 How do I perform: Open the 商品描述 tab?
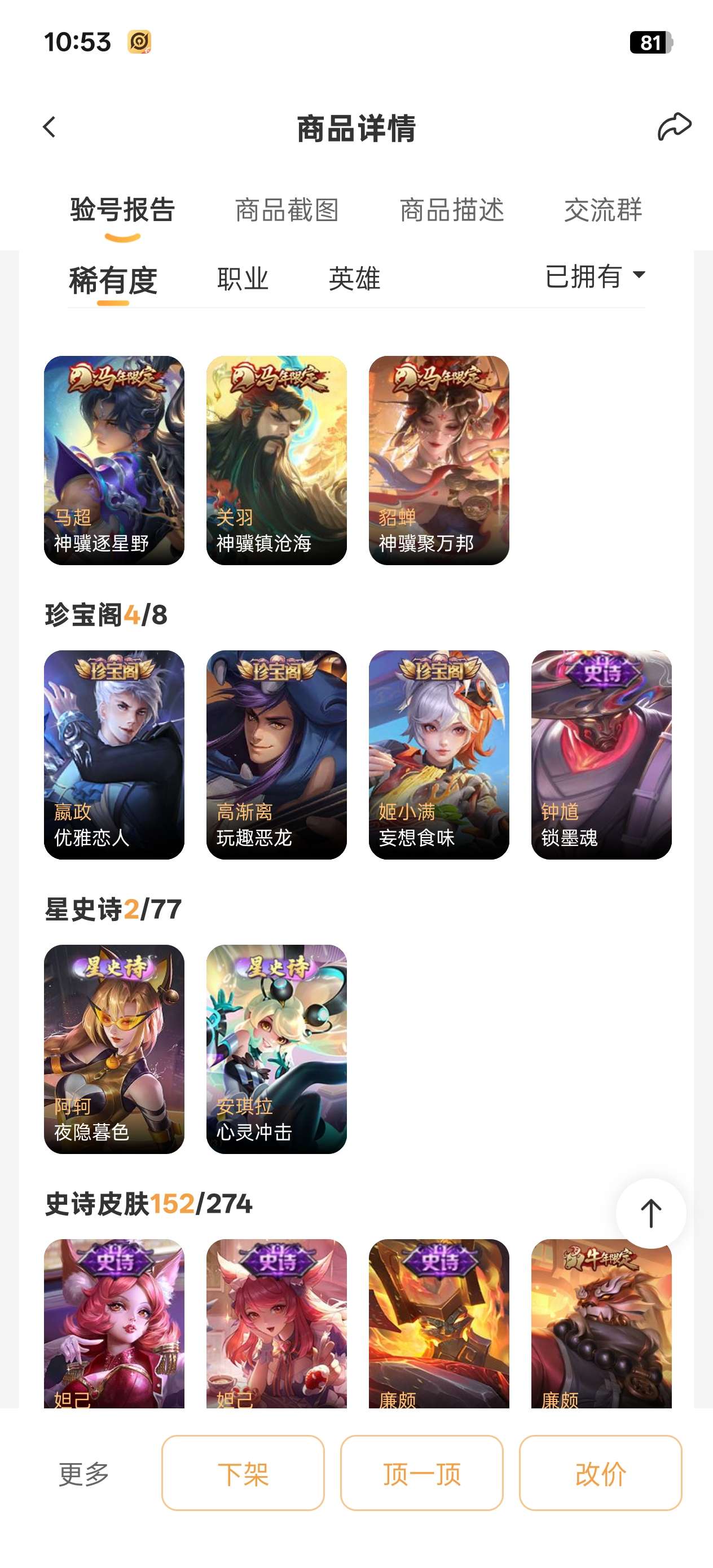pos(452,210)
